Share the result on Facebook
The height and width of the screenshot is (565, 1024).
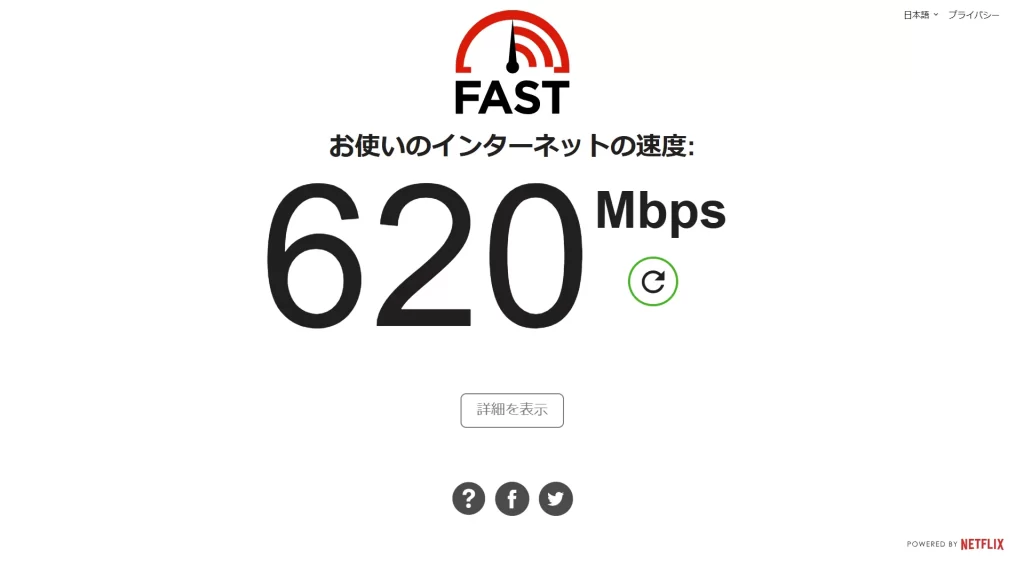[x=512, y=498]
